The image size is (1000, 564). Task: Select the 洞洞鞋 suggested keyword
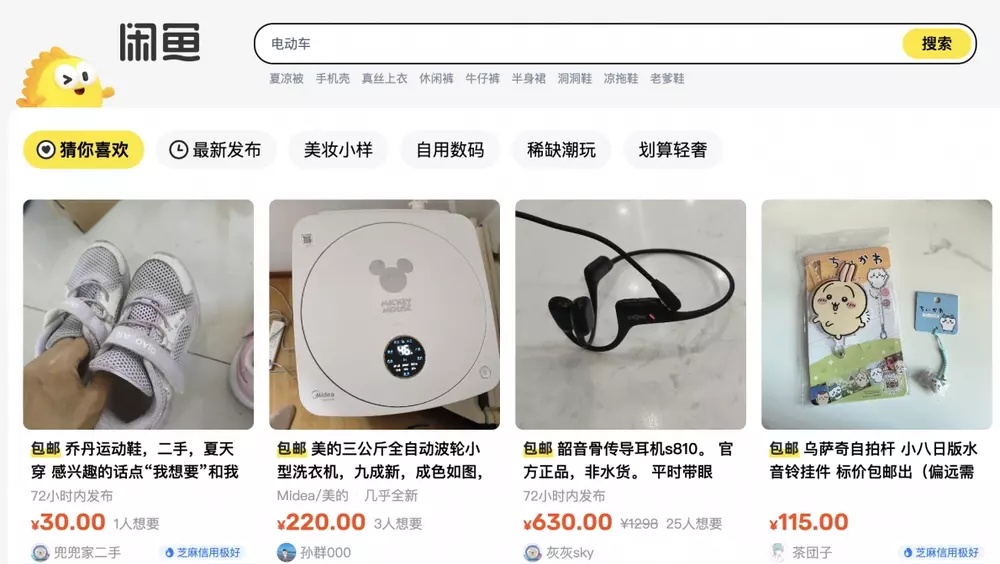click(575, 78)
